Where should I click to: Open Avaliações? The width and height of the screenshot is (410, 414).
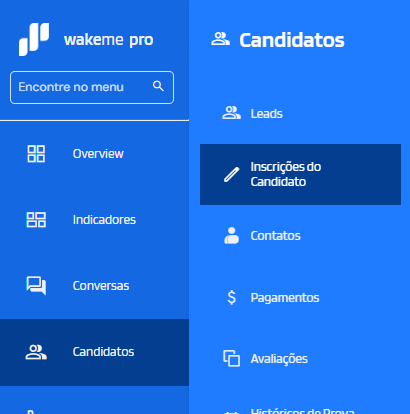300,359
